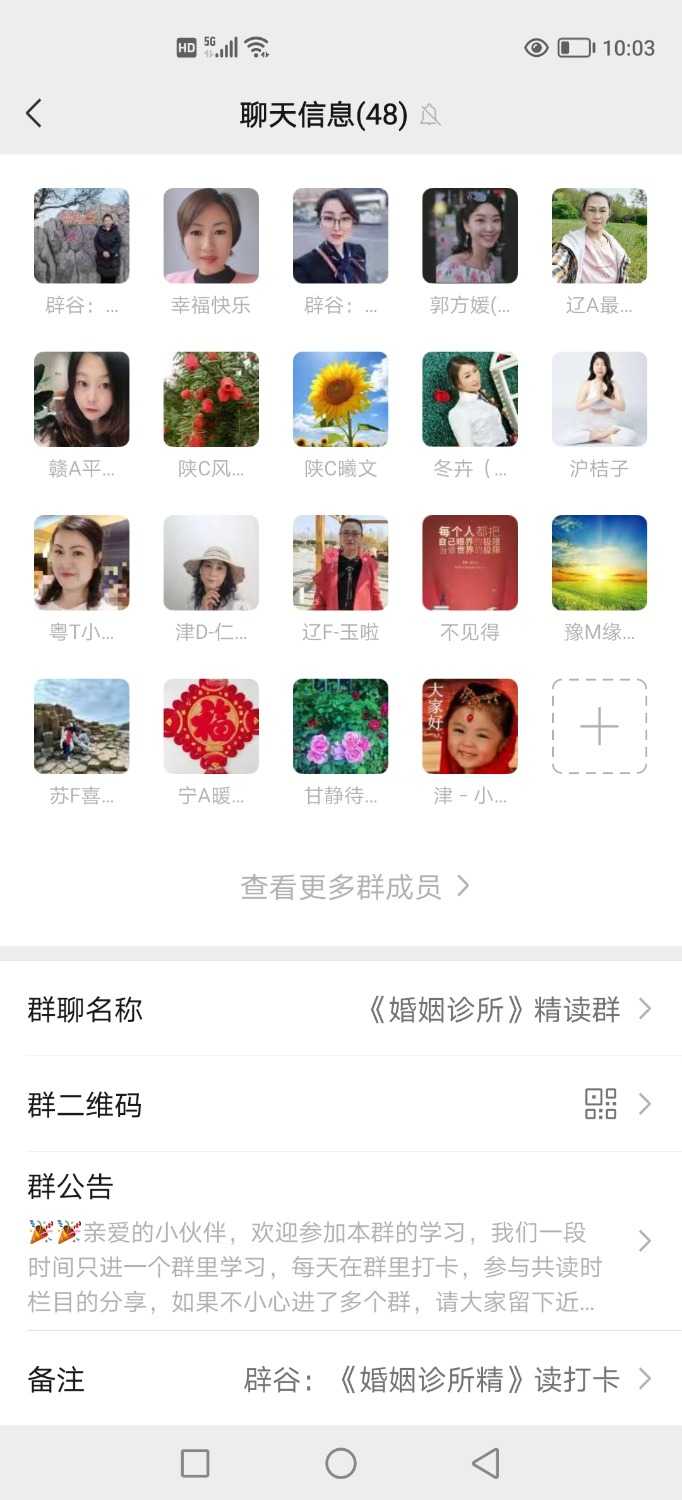
Task: Open member 宁A暖's profile
Action: [211, 726]
